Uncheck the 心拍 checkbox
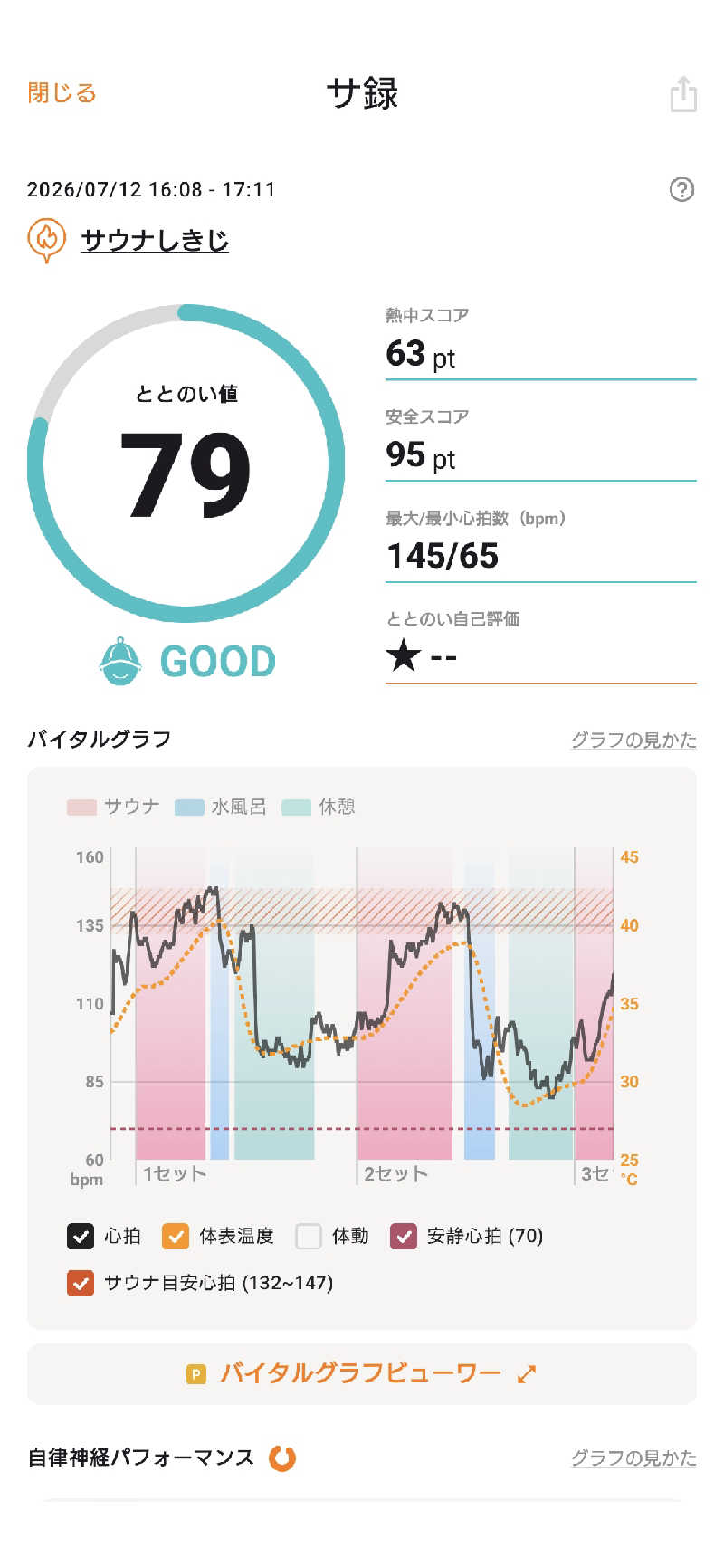This screenshot has height=1568, width=724. coord(81,1236)
